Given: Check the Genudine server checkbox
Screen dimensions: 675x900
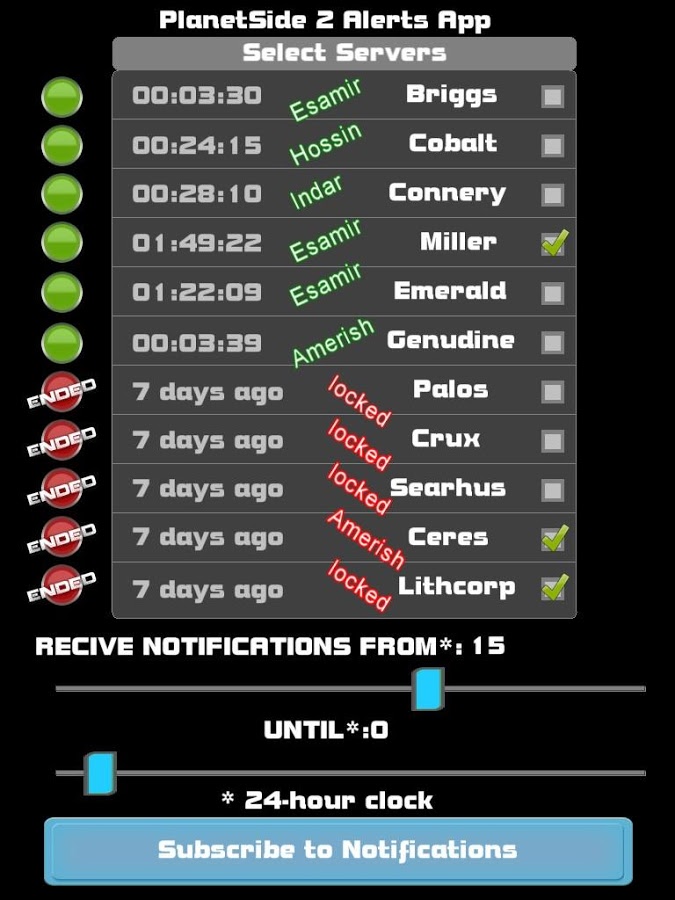Looking at the screenshot, I should (552, 343).
